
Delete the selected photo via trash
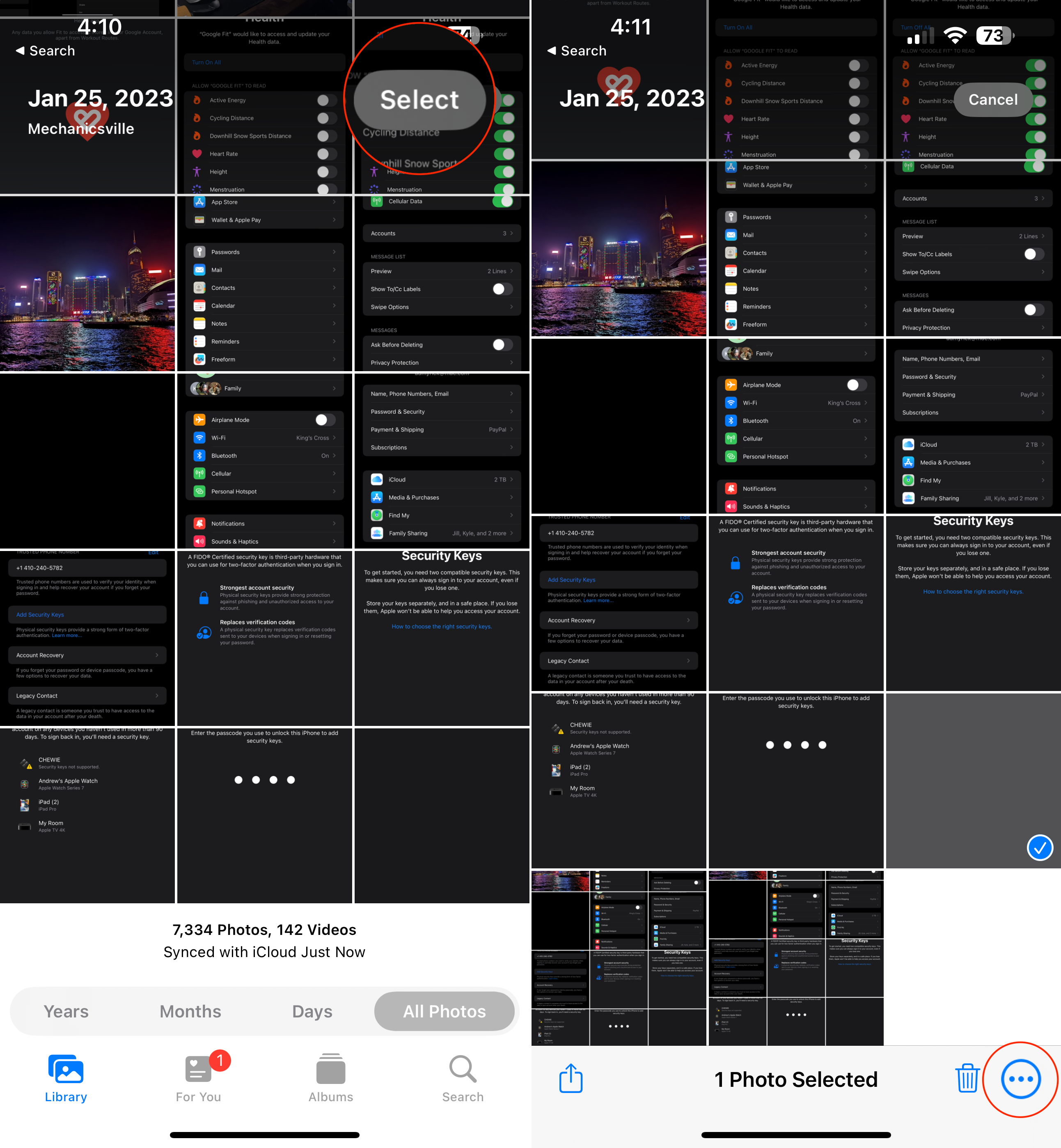(967, 1078)
